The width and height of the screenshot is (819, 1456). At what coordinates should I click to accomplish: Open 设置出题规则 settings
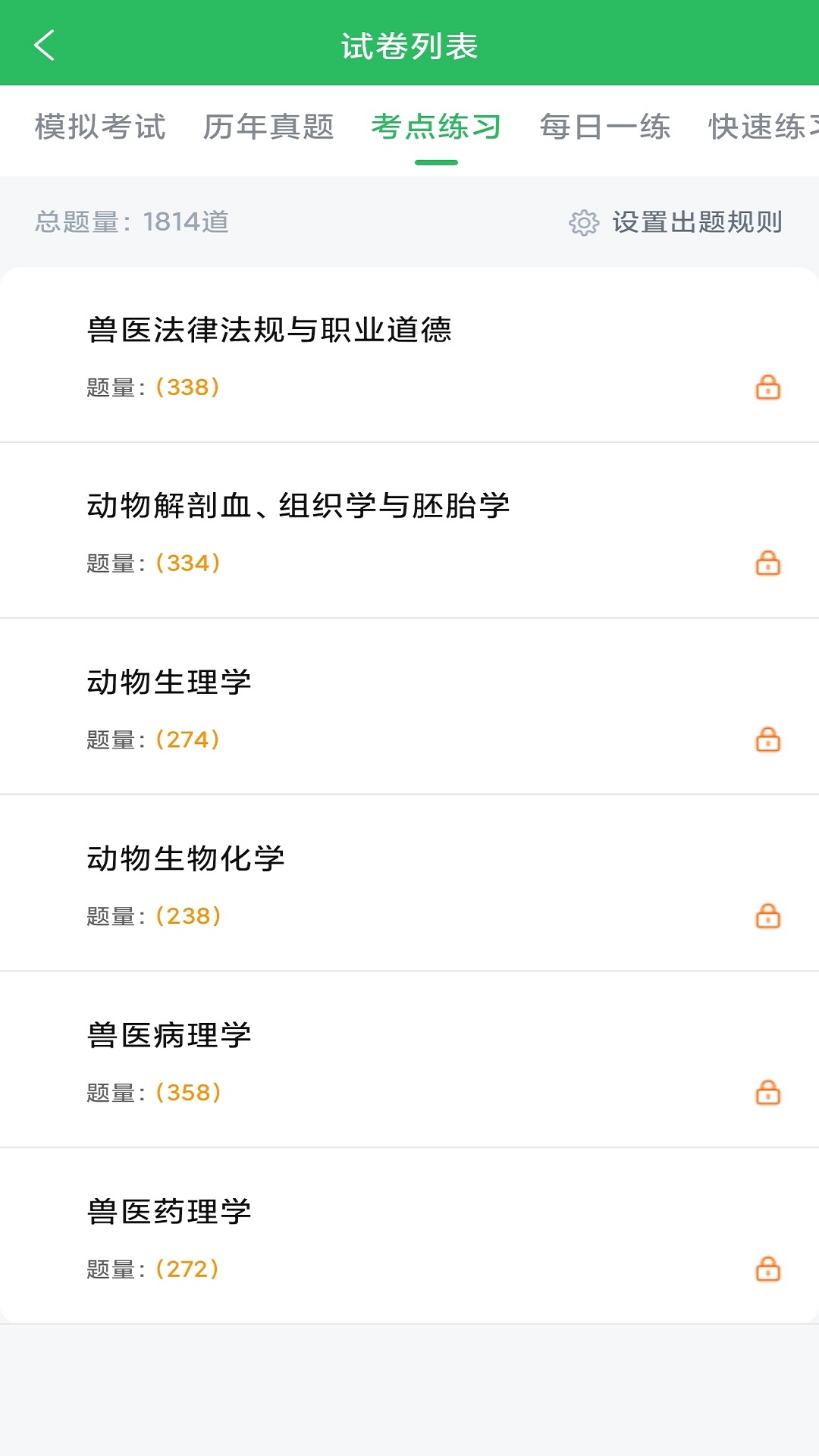coord(676,222)
